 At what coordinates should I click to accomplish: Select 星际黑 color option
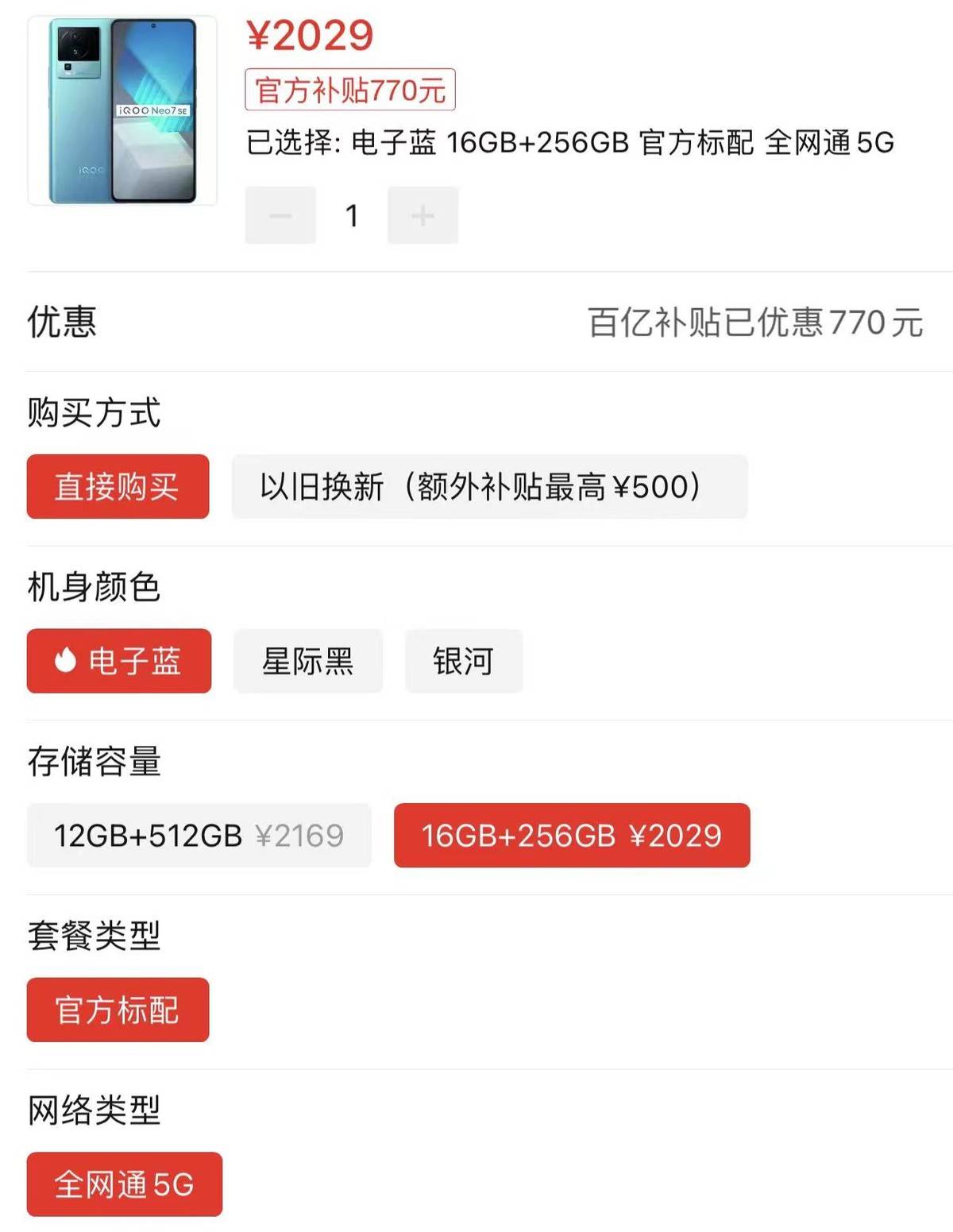point(307,661)
